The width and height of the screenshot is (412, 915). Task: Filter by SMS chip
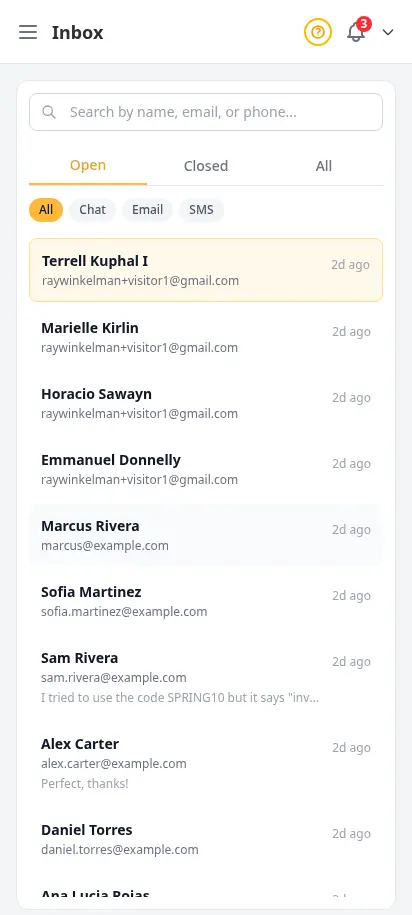(201, 209)
